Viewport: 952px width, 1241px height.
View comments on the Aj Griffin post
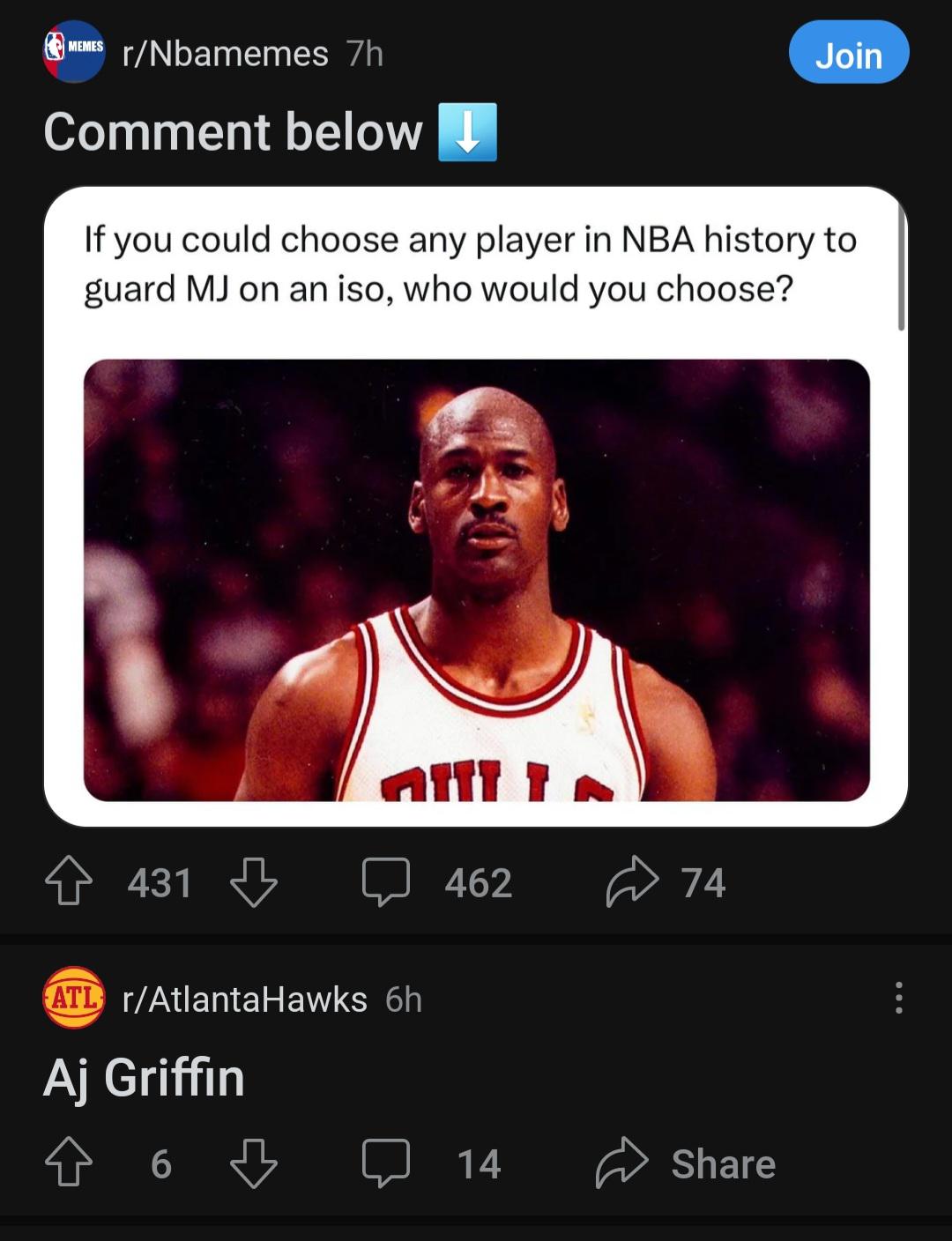[432, 1163]
